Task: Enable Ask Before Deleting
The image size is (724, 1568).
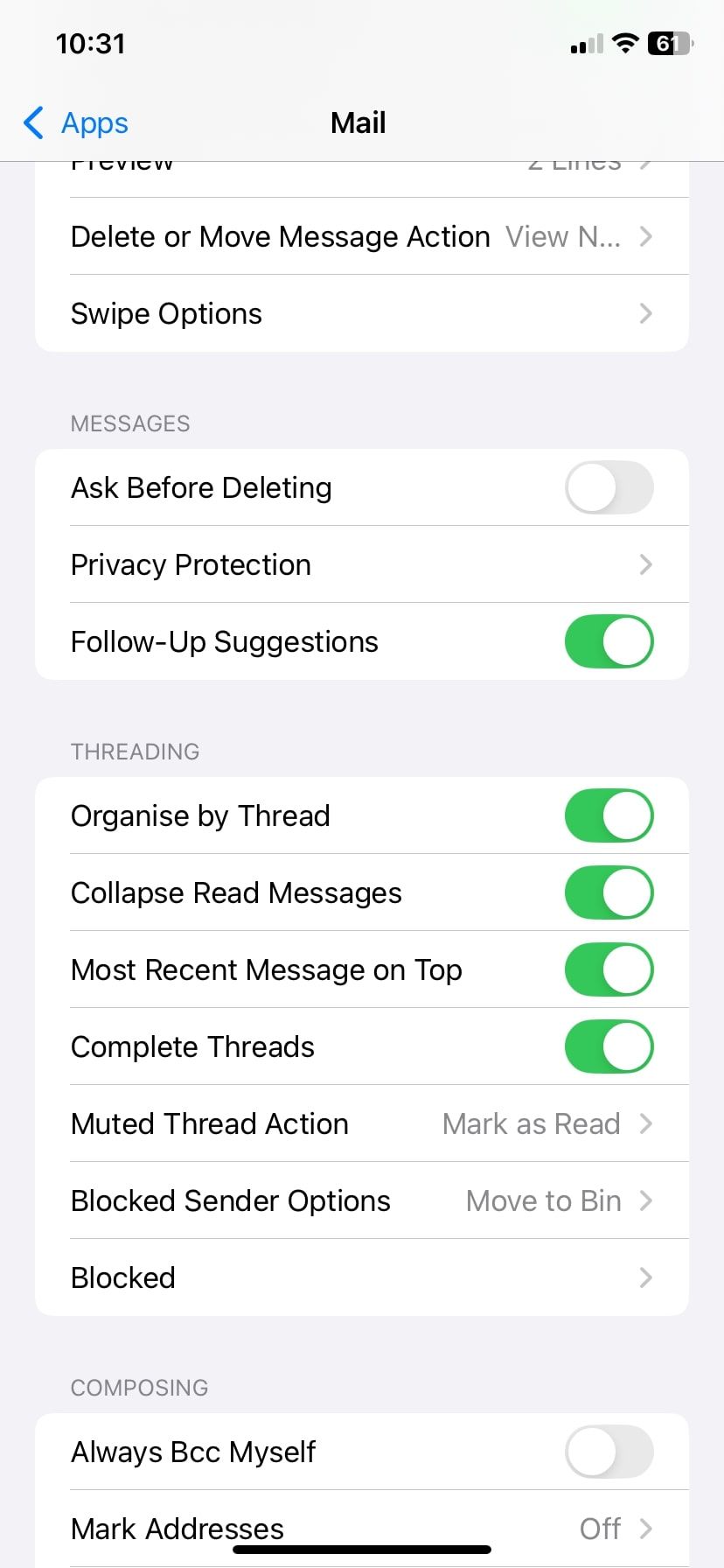Action: (x=609, y=487)
